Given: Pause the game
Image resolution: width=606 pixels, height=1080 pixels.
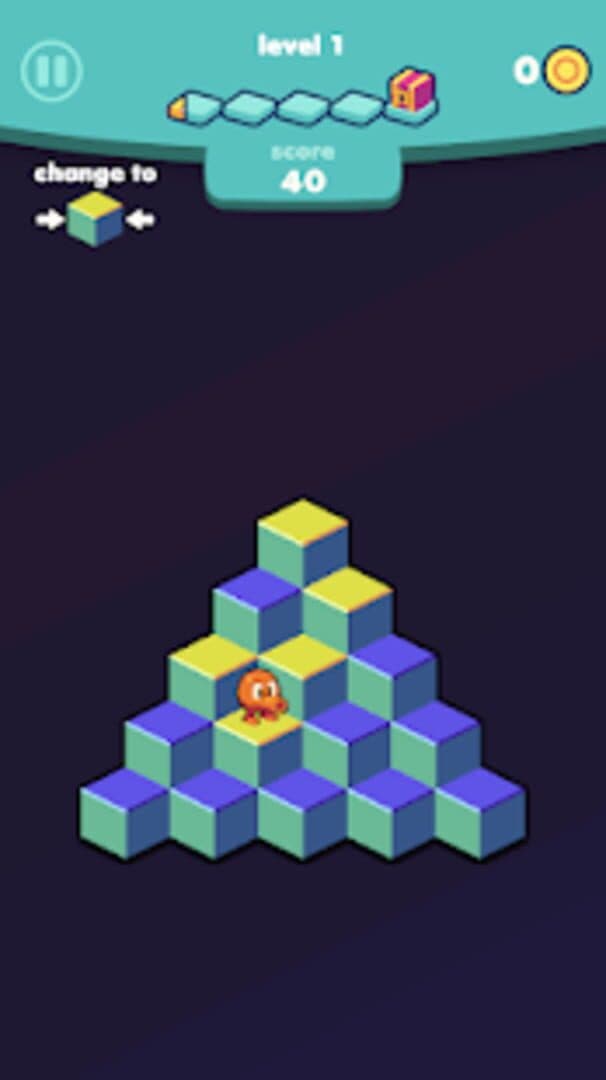Looking at the screenshot, I should (x=52, y=71).
